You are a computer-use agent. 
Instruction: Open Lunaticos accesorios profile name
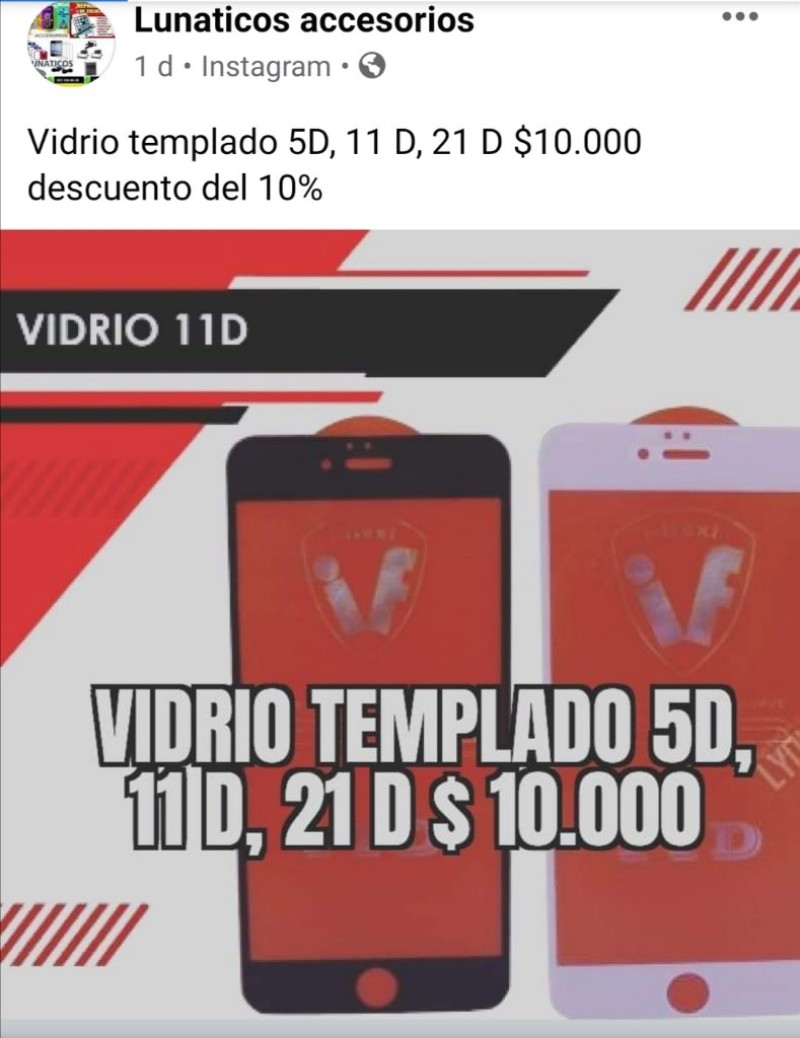coord(304,21)
